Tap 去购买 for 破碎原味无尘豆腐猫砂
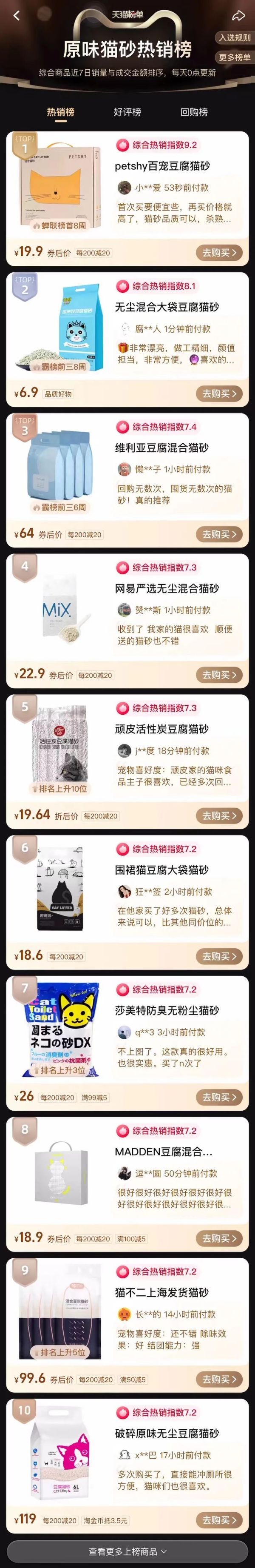 (219, 1520)
